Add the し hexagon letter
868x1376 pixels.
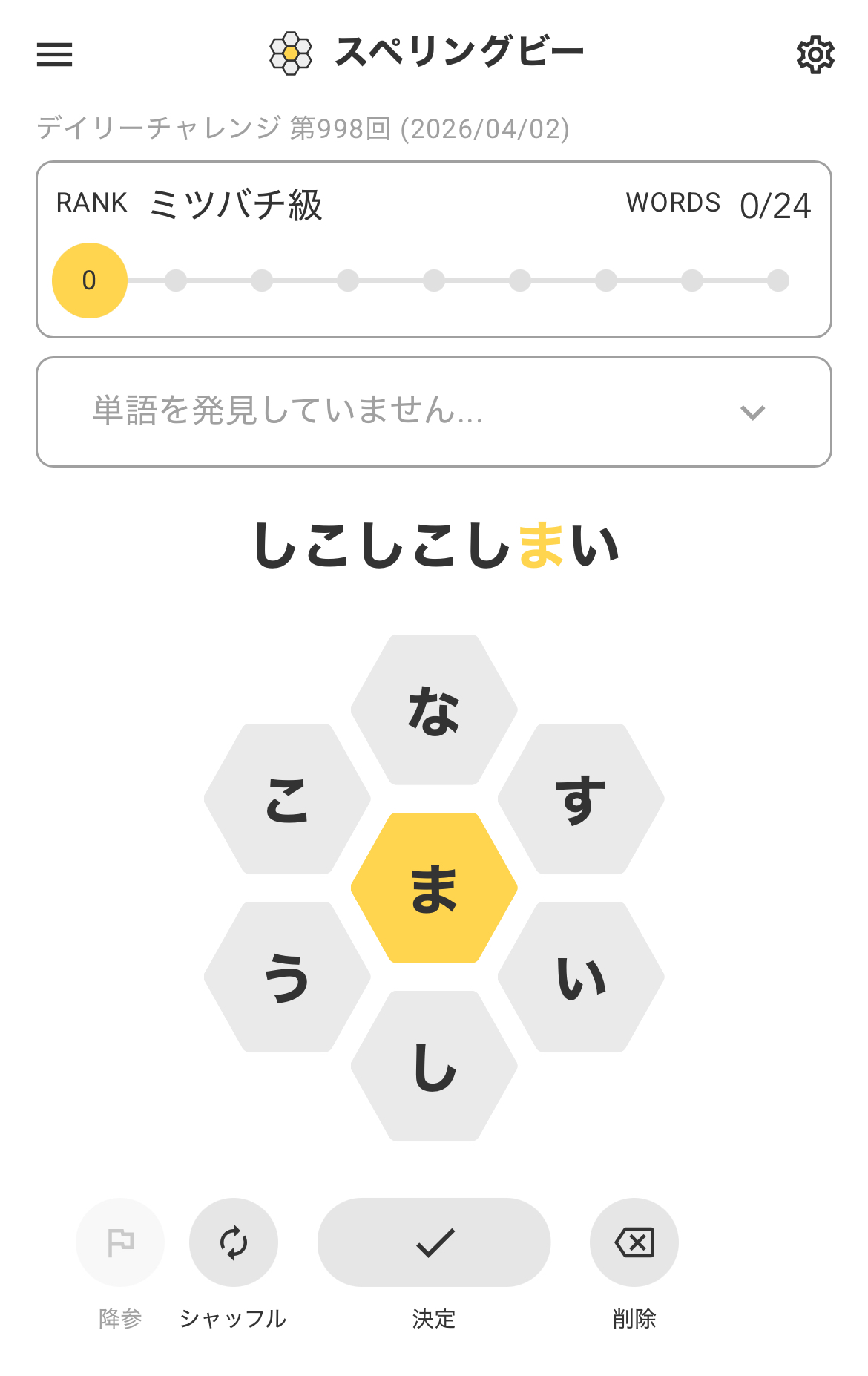pos(434,1066)
